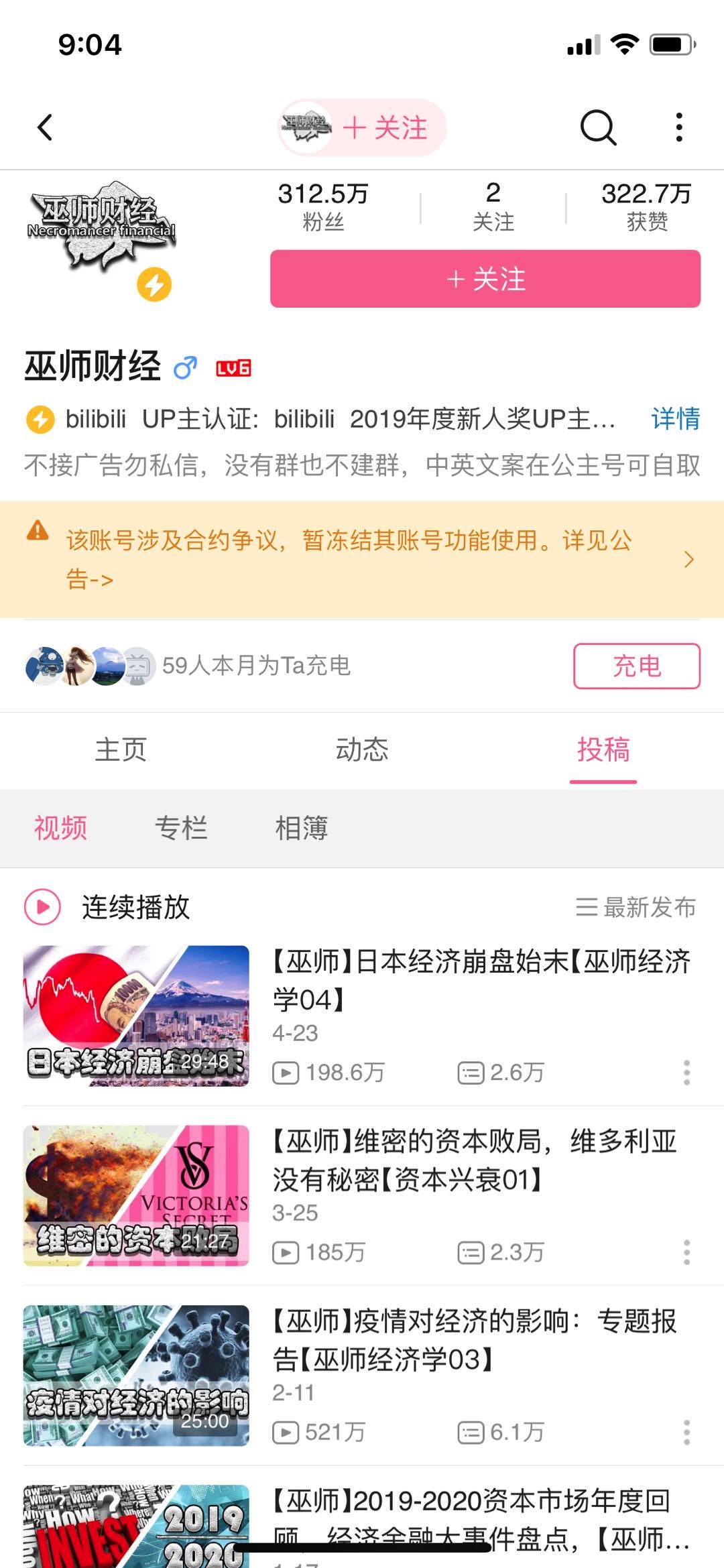Select the 投稿 tab
724x1568 pixels.
(x=603, y=749)
